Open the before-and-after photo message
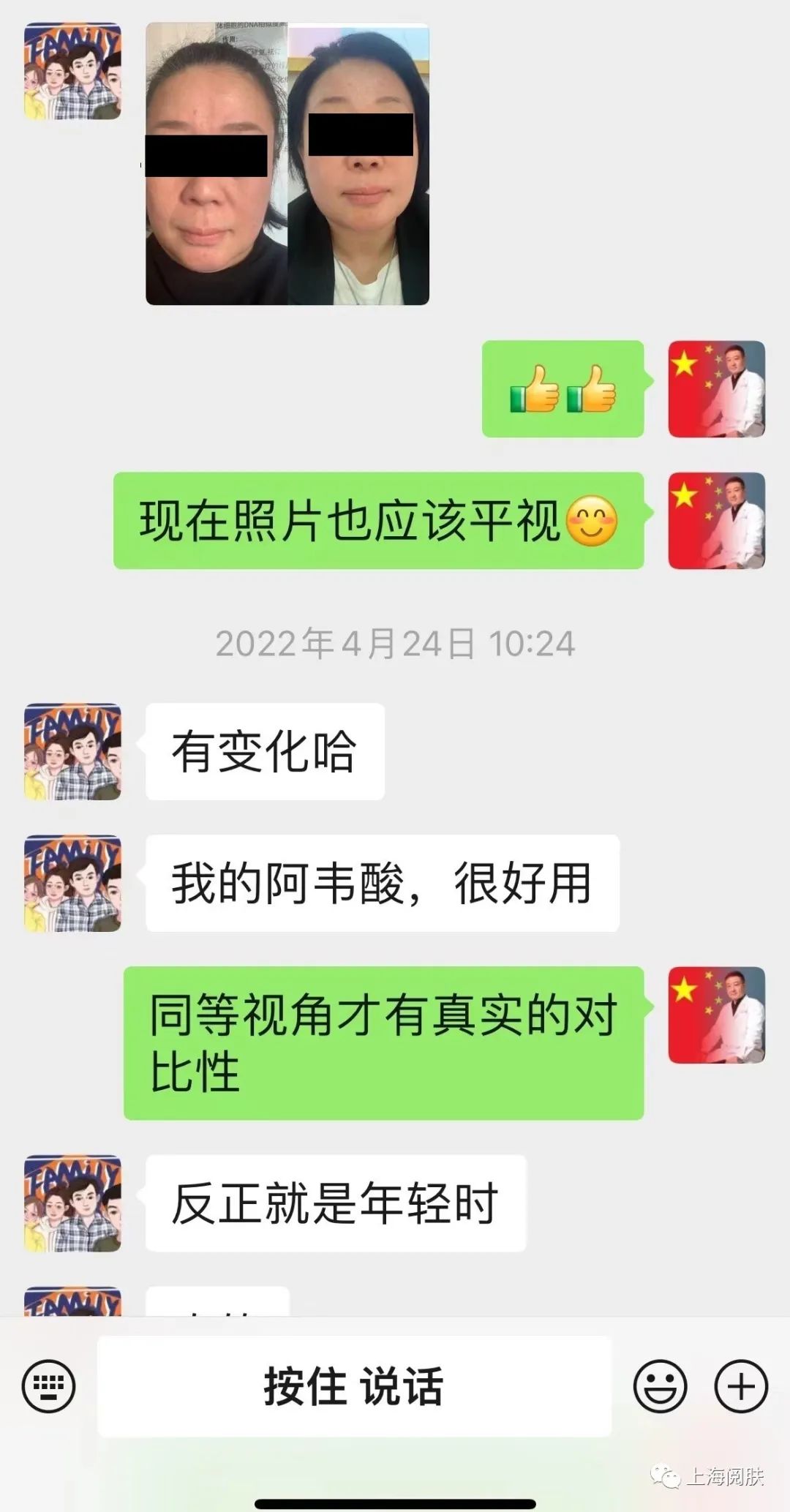 [x=287, y=163]
